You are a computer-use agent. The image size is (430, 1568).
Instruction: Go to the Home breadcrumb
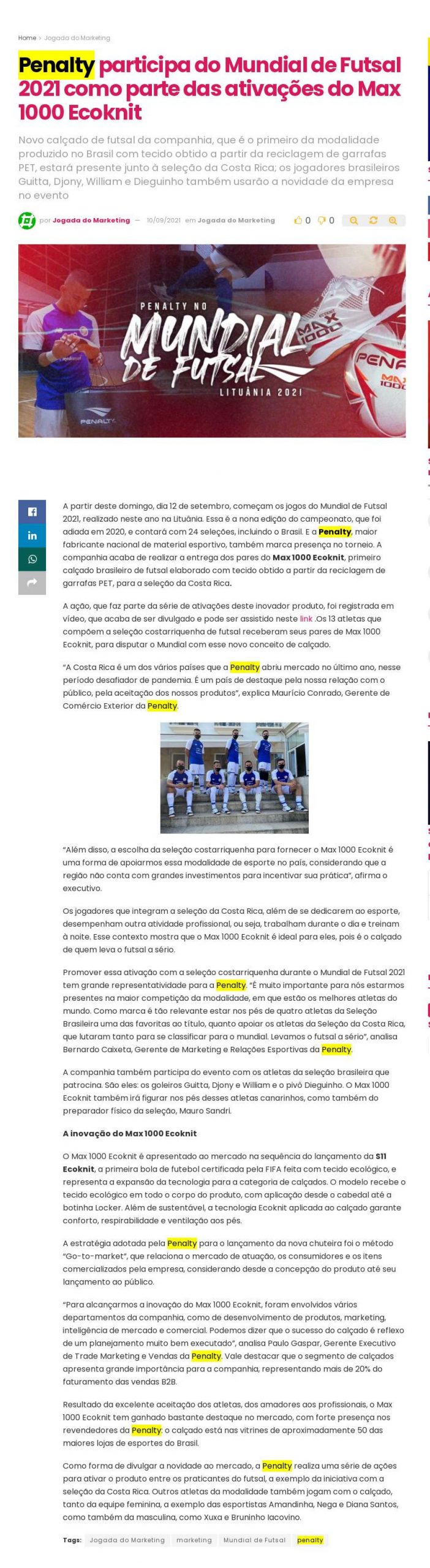[x=27, y=38]
